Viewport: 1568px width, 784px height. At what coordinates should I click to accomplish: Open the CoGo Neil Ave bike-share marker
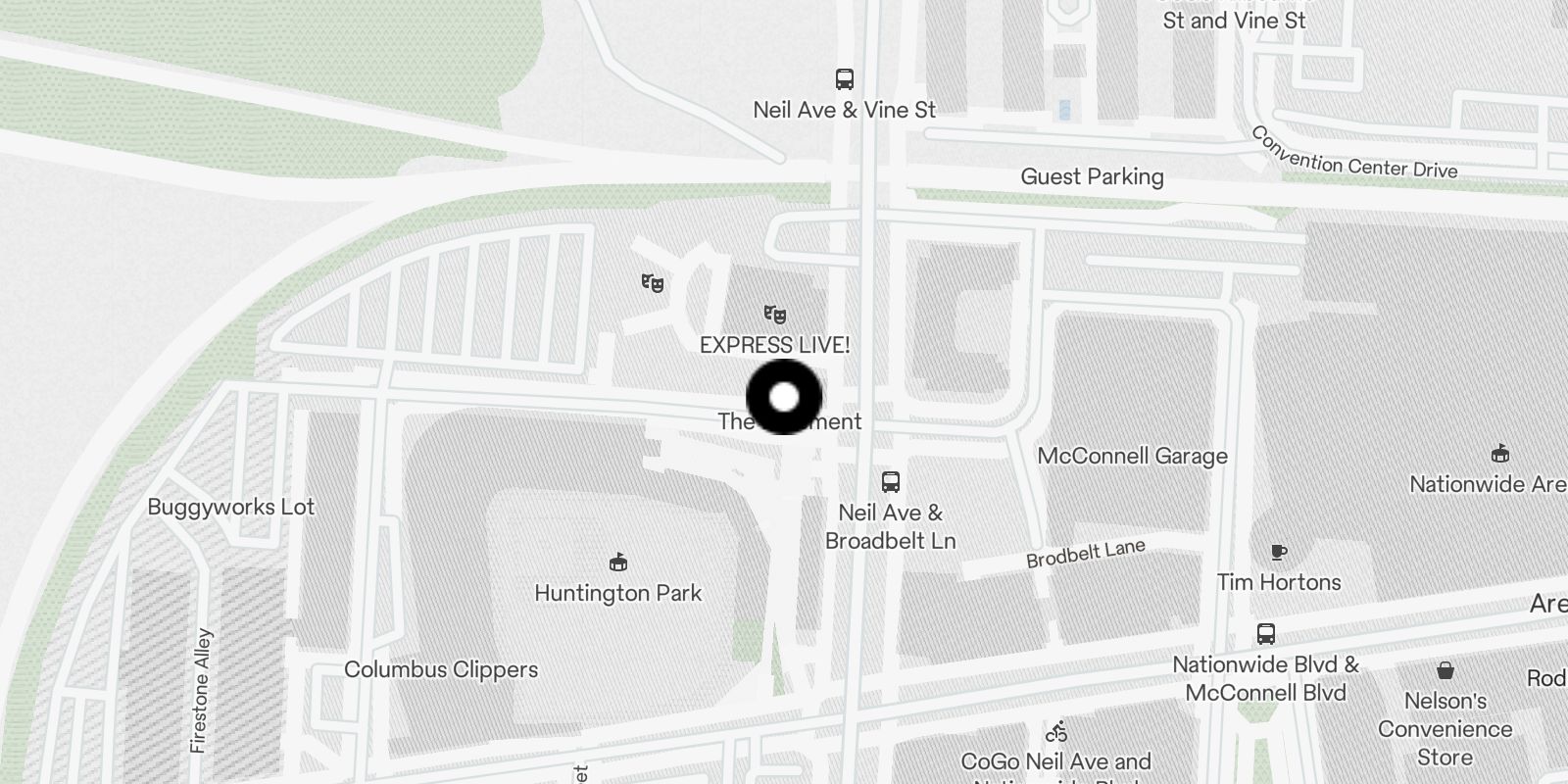pyautogui.click(x=1056, y=732)
